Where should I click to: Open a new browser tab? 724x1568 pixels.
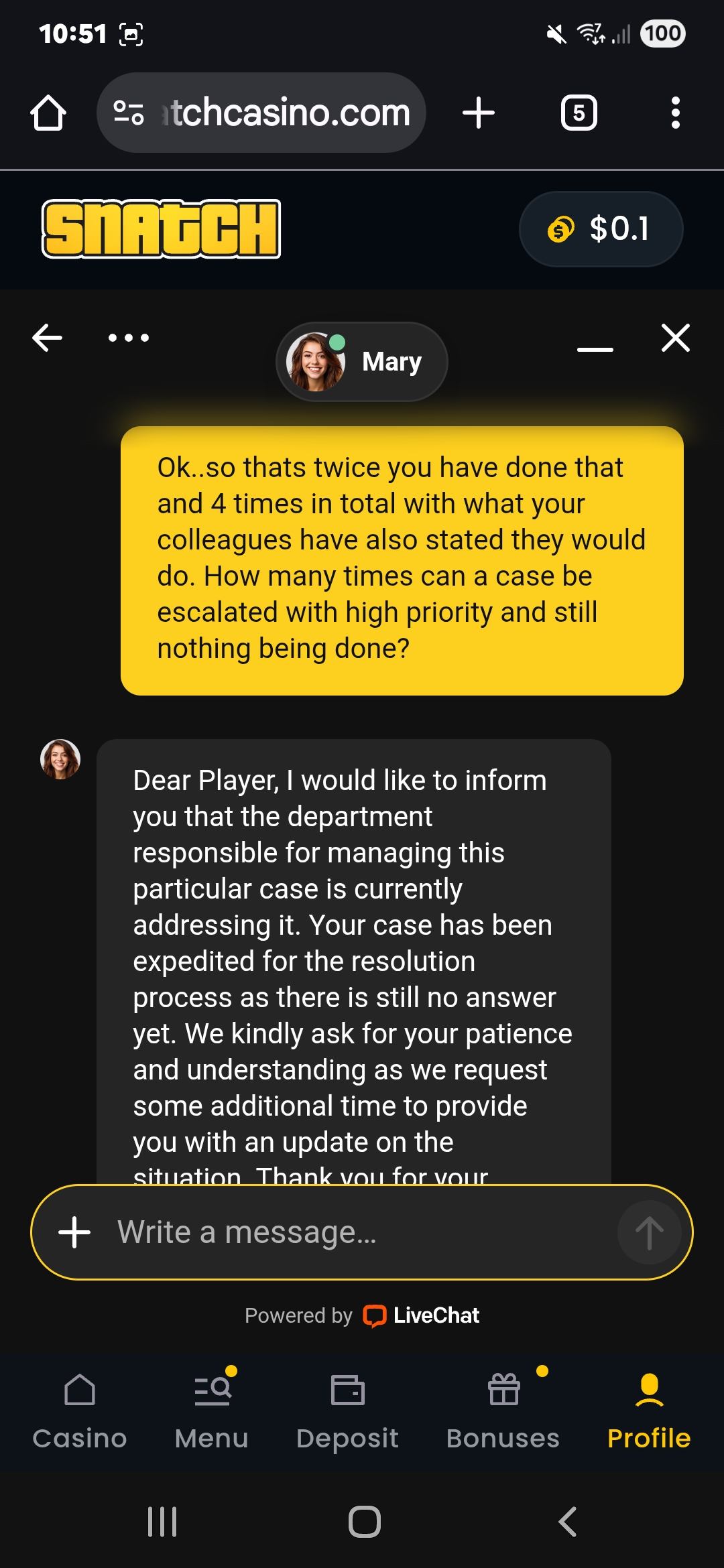point(479,113)
